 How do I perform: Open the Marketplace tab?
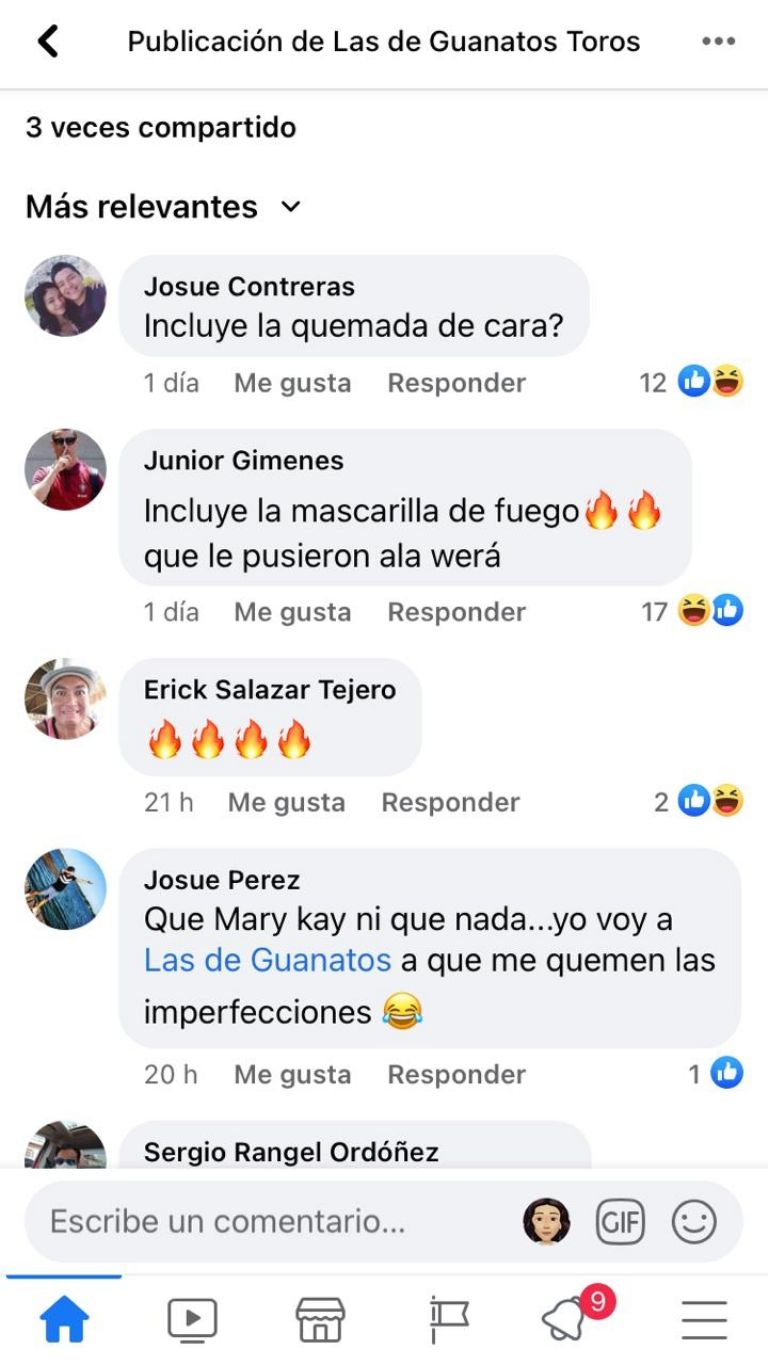coord(320,1320)
